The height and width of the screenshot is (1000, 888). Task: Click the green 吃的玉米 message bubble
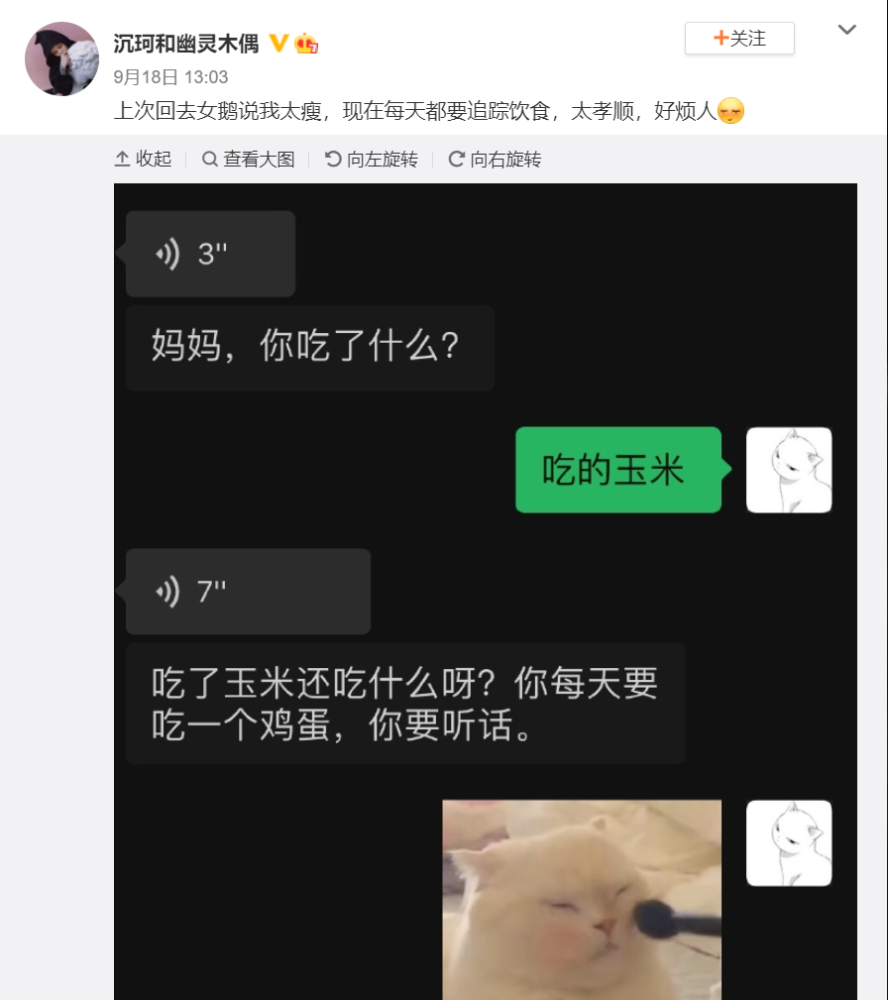pyautogui.click(x=617, y=469)
